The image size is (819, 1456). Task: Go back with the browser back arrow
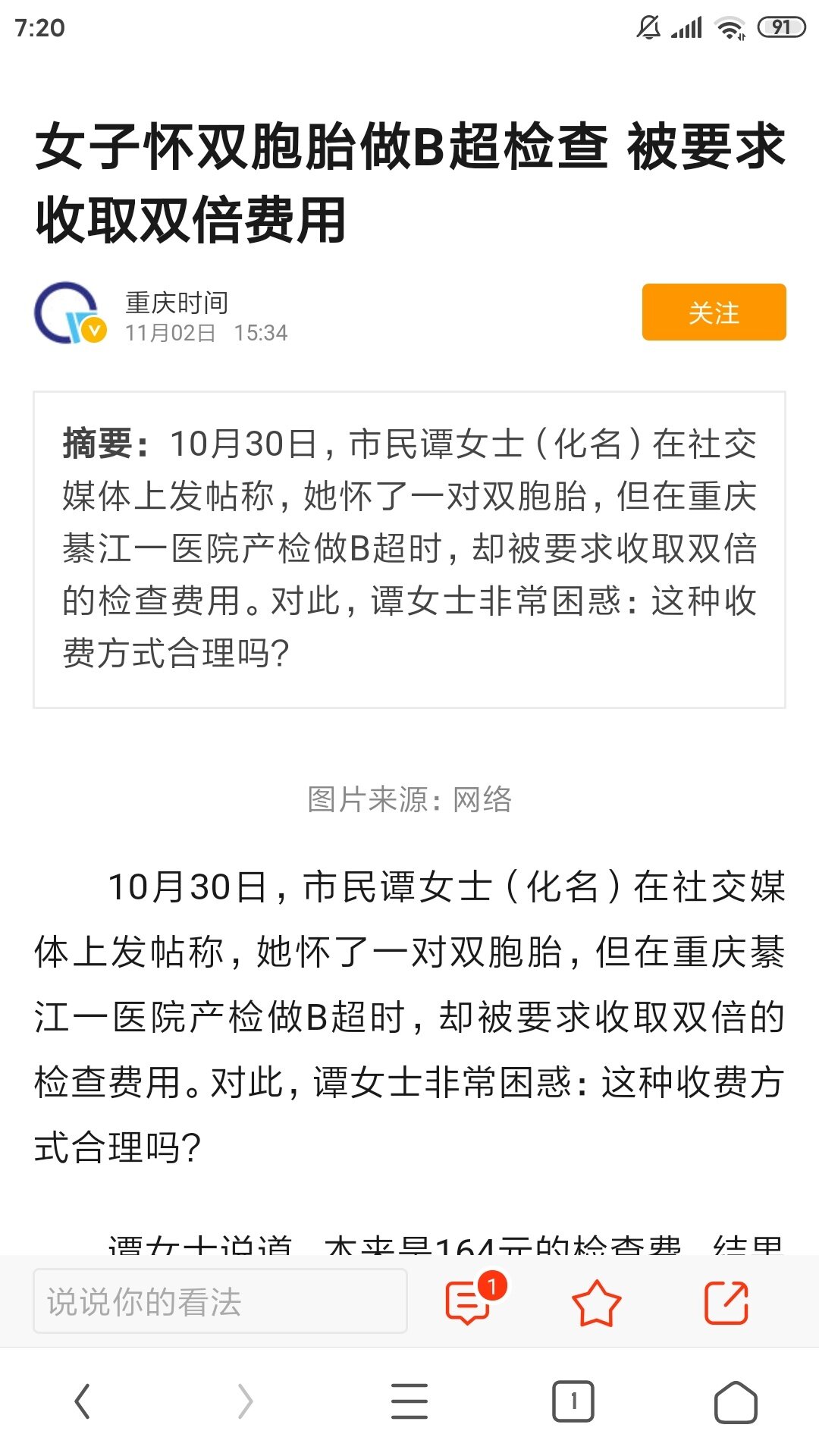click(83, 1401)
